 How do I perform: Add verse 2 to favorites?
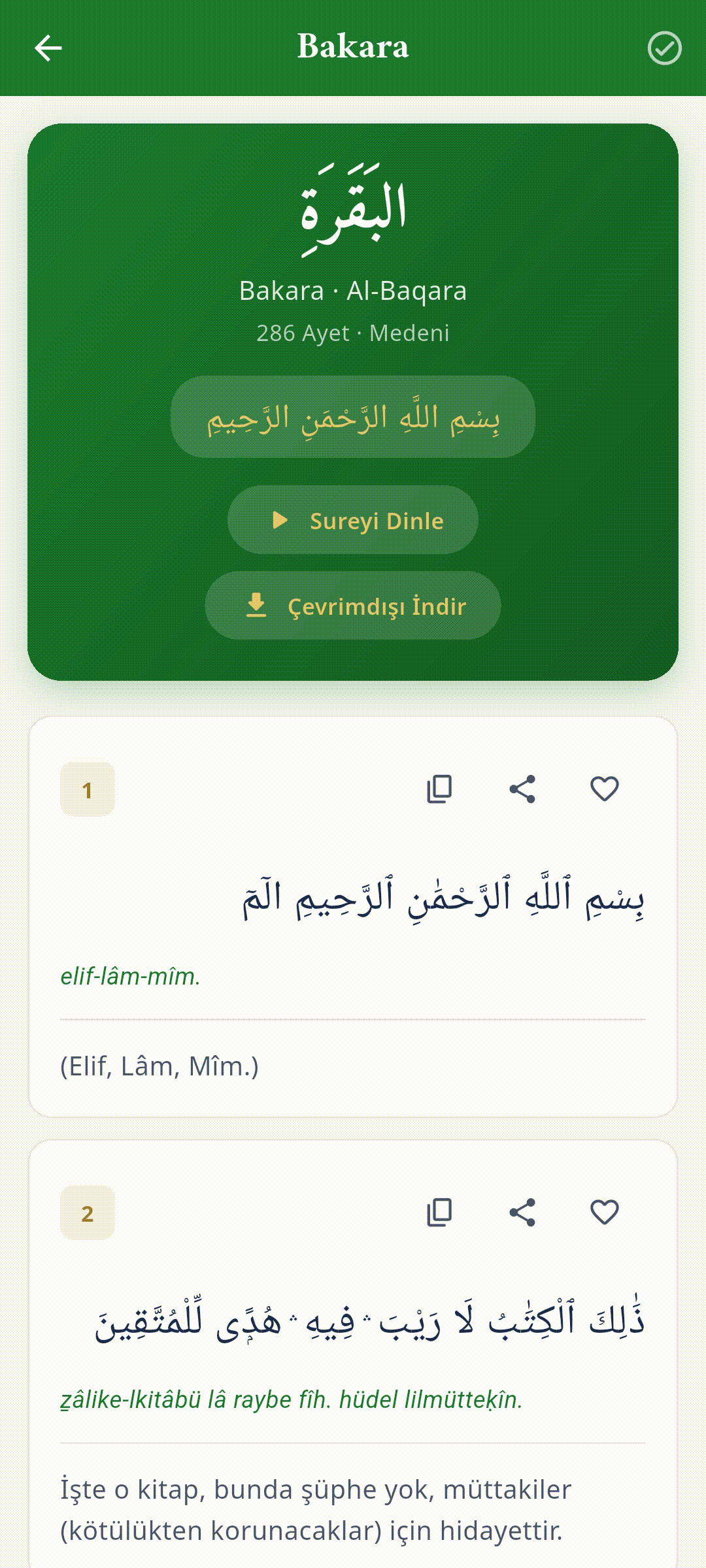point(605,1212)
